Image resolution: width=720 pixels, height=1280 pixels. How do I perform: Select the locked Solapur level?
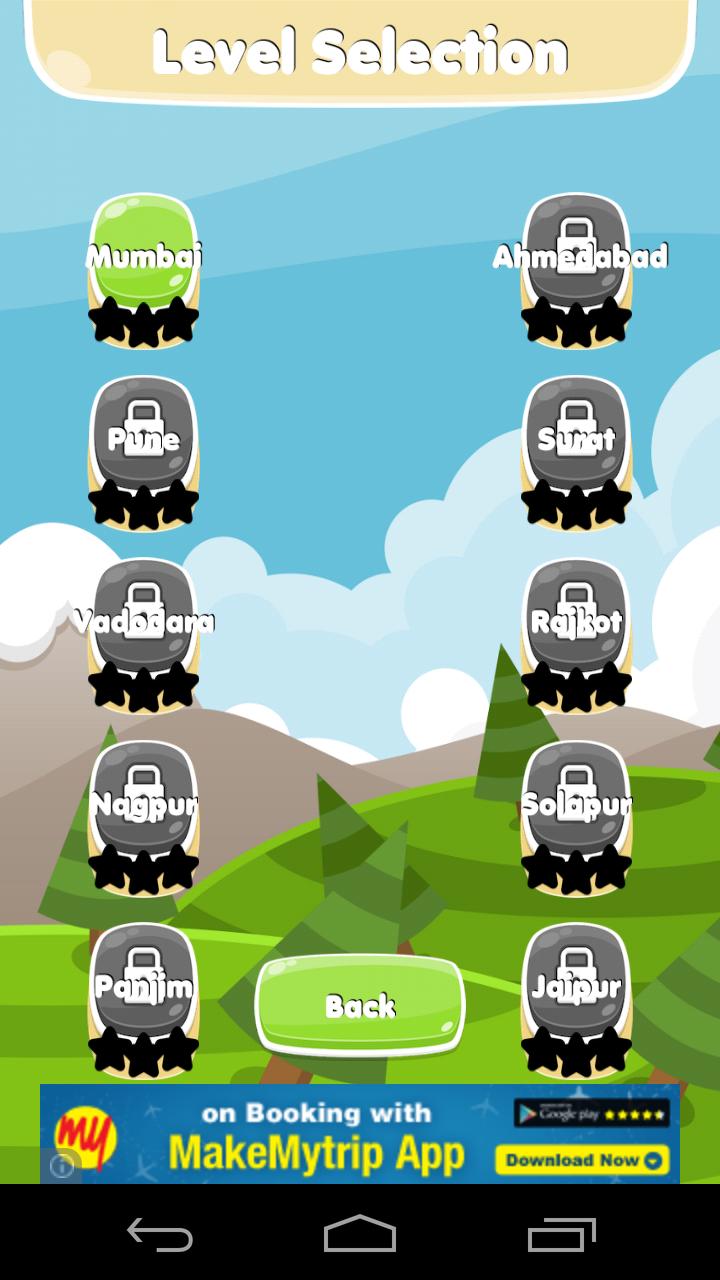[576, 804]
